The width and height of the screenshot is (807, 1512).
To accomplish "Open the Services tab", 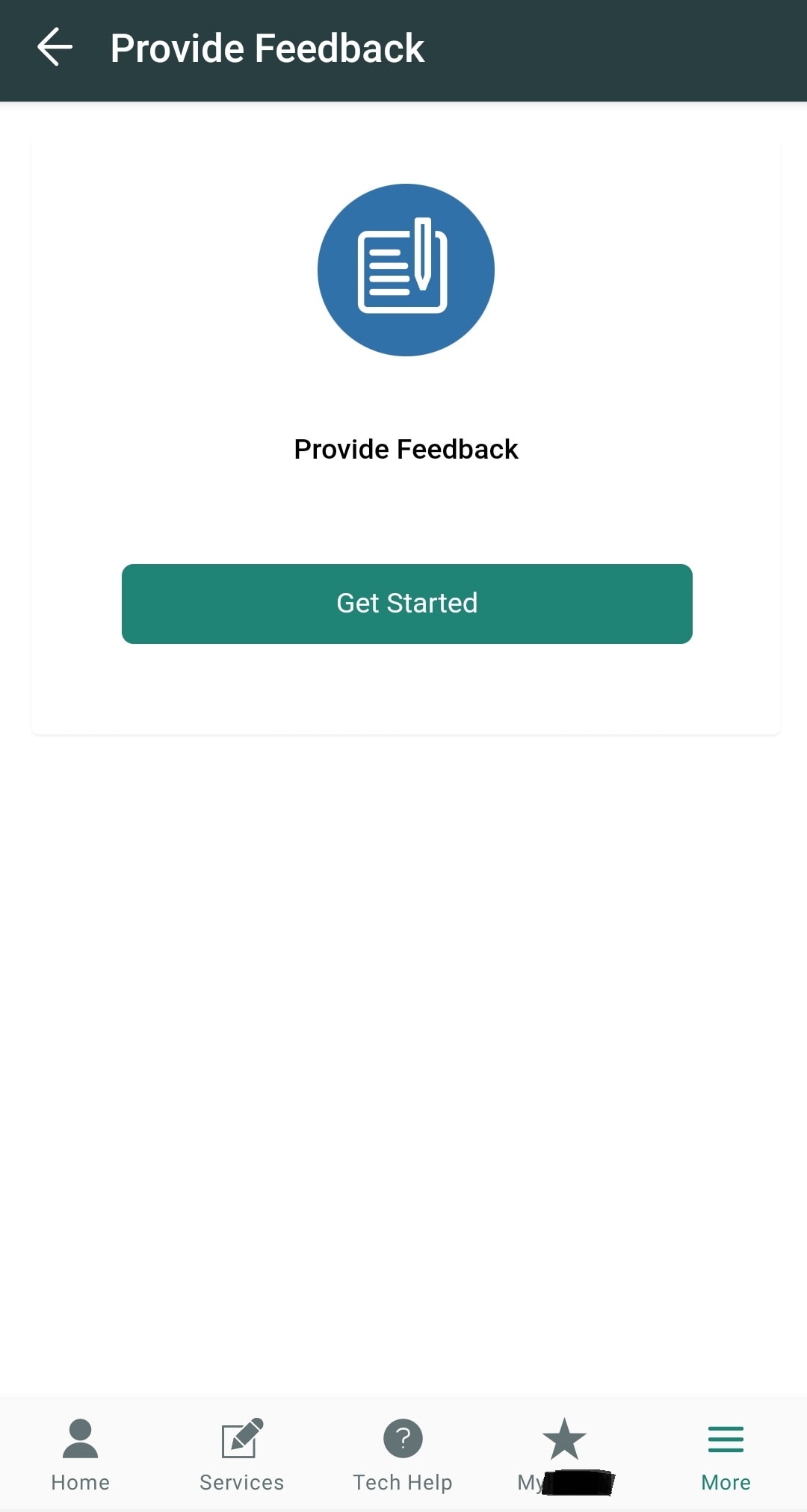I will [242, 1454].
